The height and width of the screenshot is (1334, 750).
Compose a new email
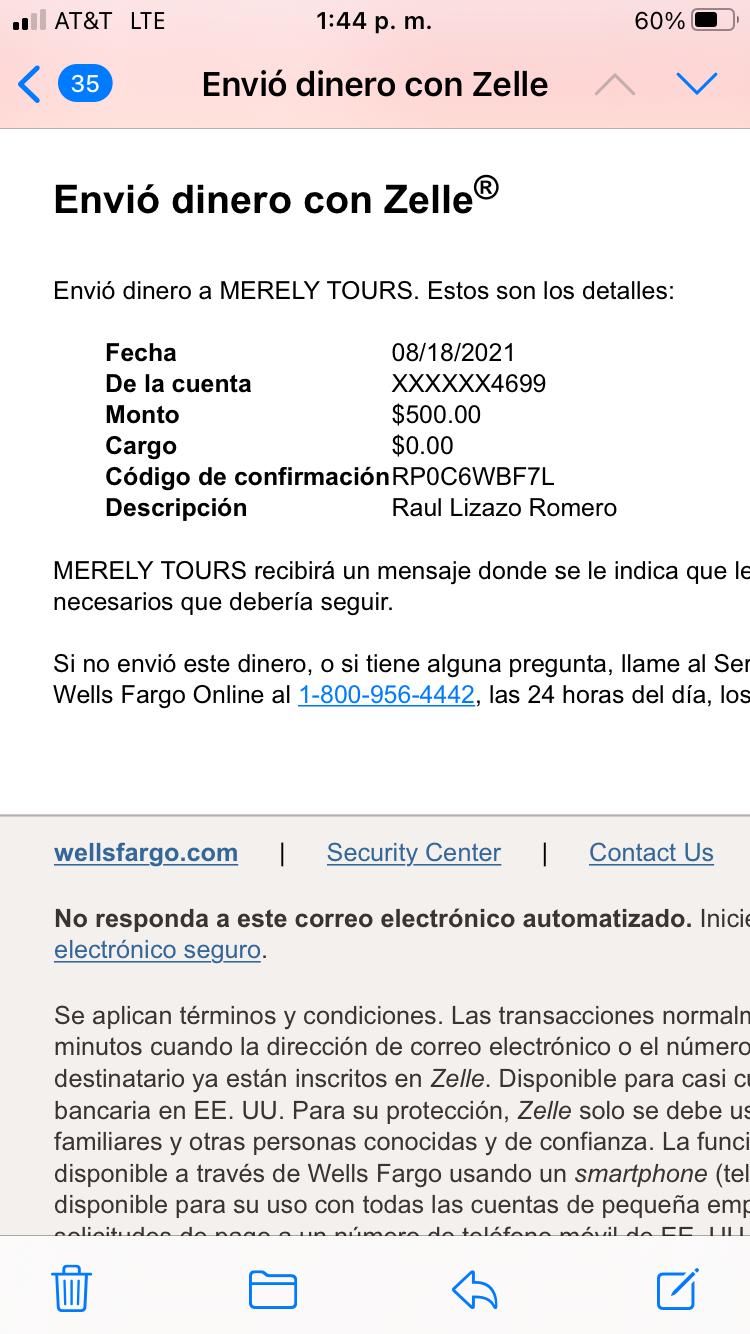click(x=677, y=1288)
